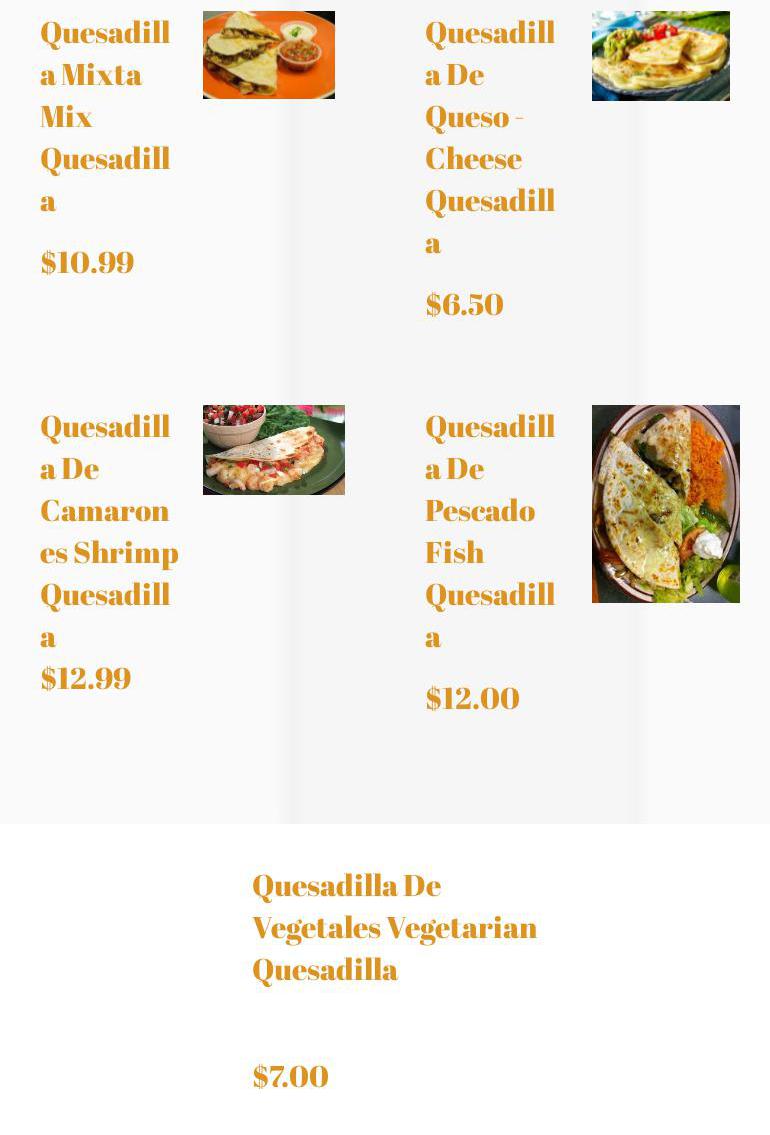This screenshot has height=1135, width=770.
Task: Select the Quesadilla De Queso cheese item
Action: 490,137
